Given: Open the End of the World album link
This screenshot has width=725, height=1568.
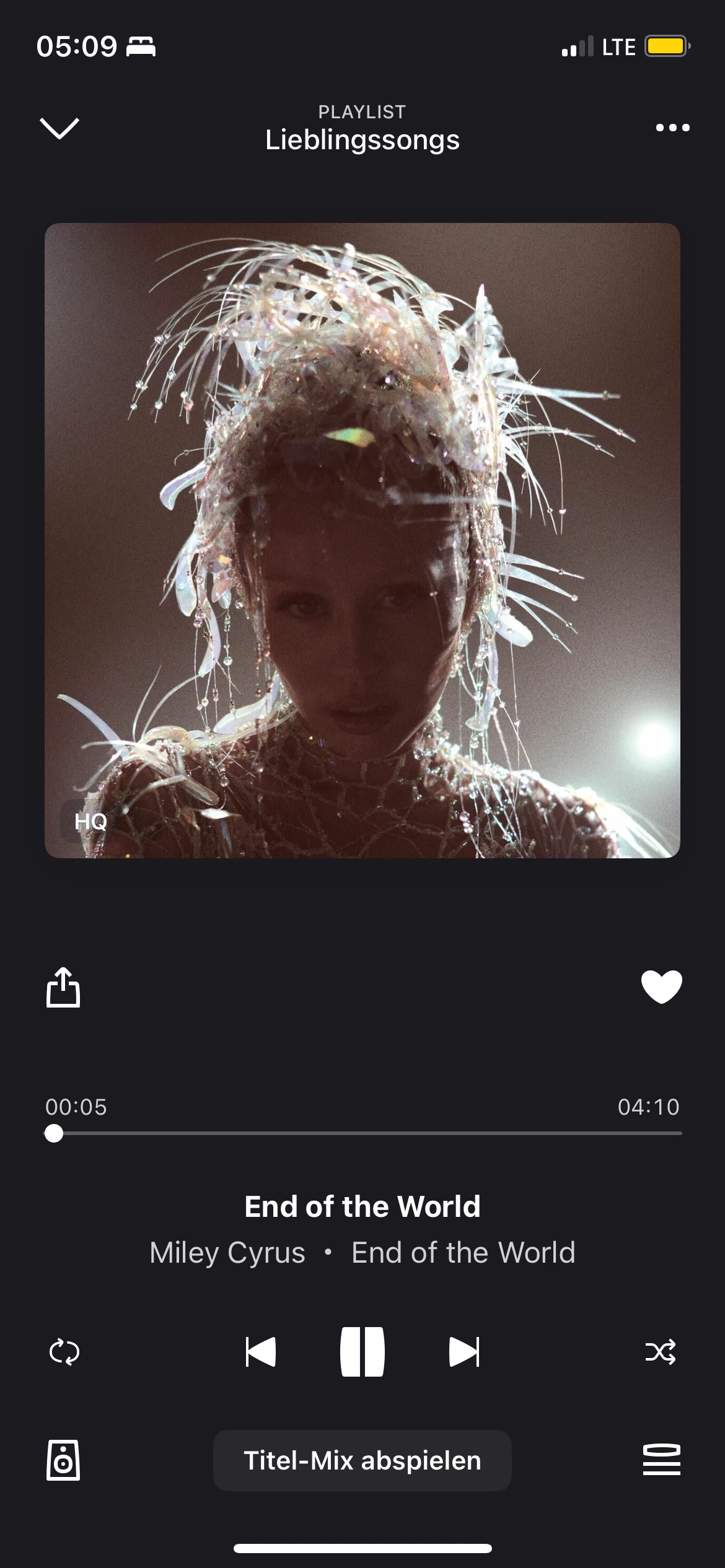Looking at the screenshot, I should [x=463, y=1253].
